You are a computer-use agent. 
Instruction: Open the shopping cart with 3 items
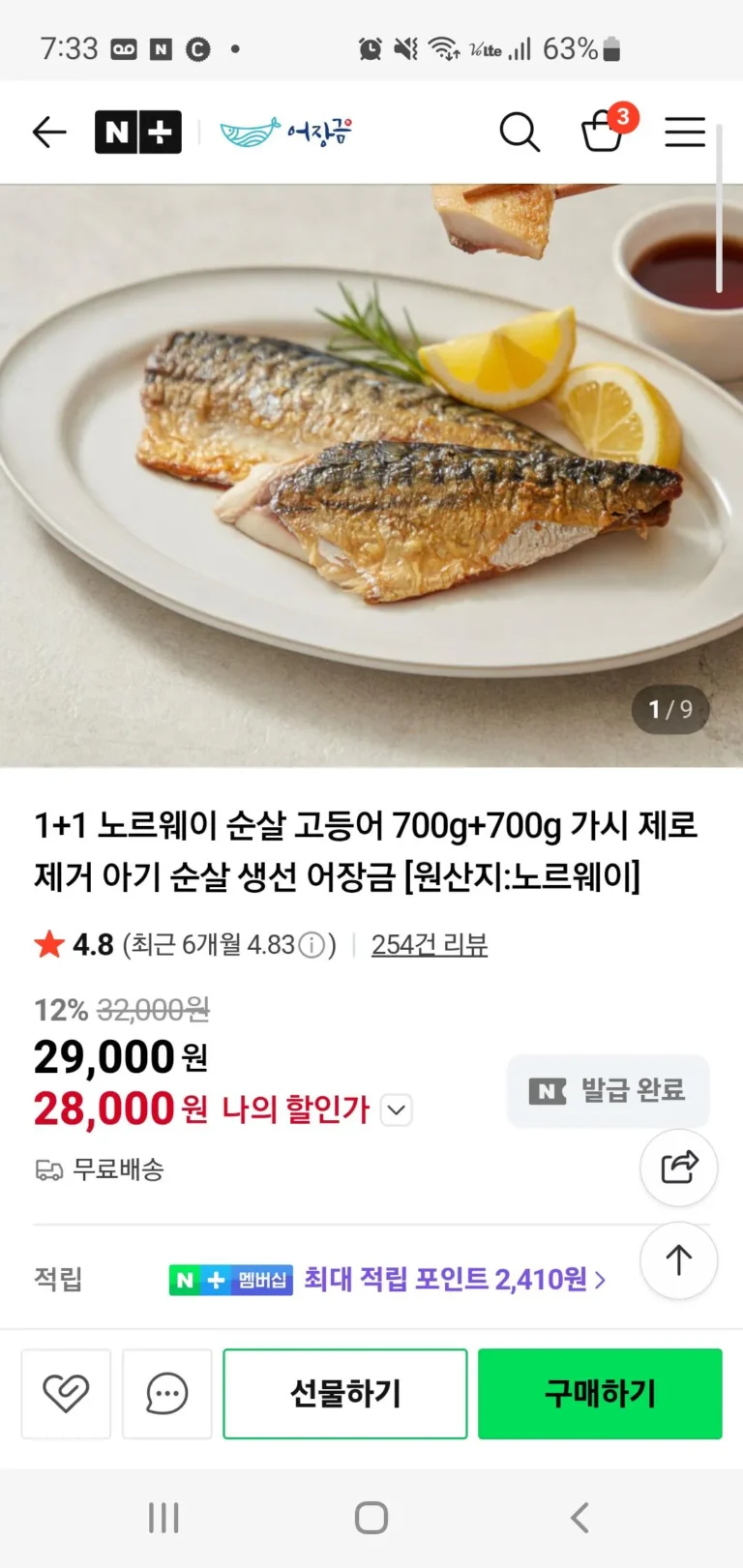[603, 132]
